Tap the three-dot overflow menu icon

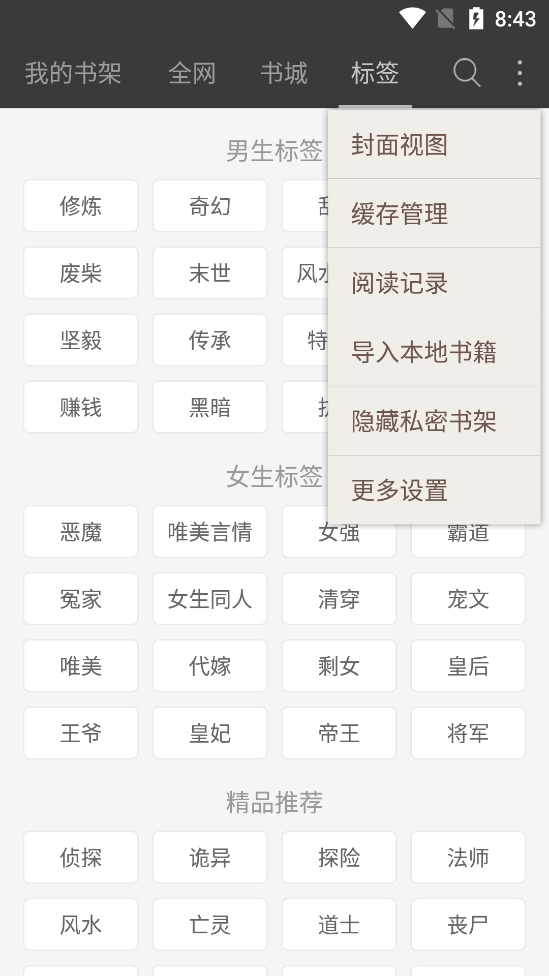[520, 73]
